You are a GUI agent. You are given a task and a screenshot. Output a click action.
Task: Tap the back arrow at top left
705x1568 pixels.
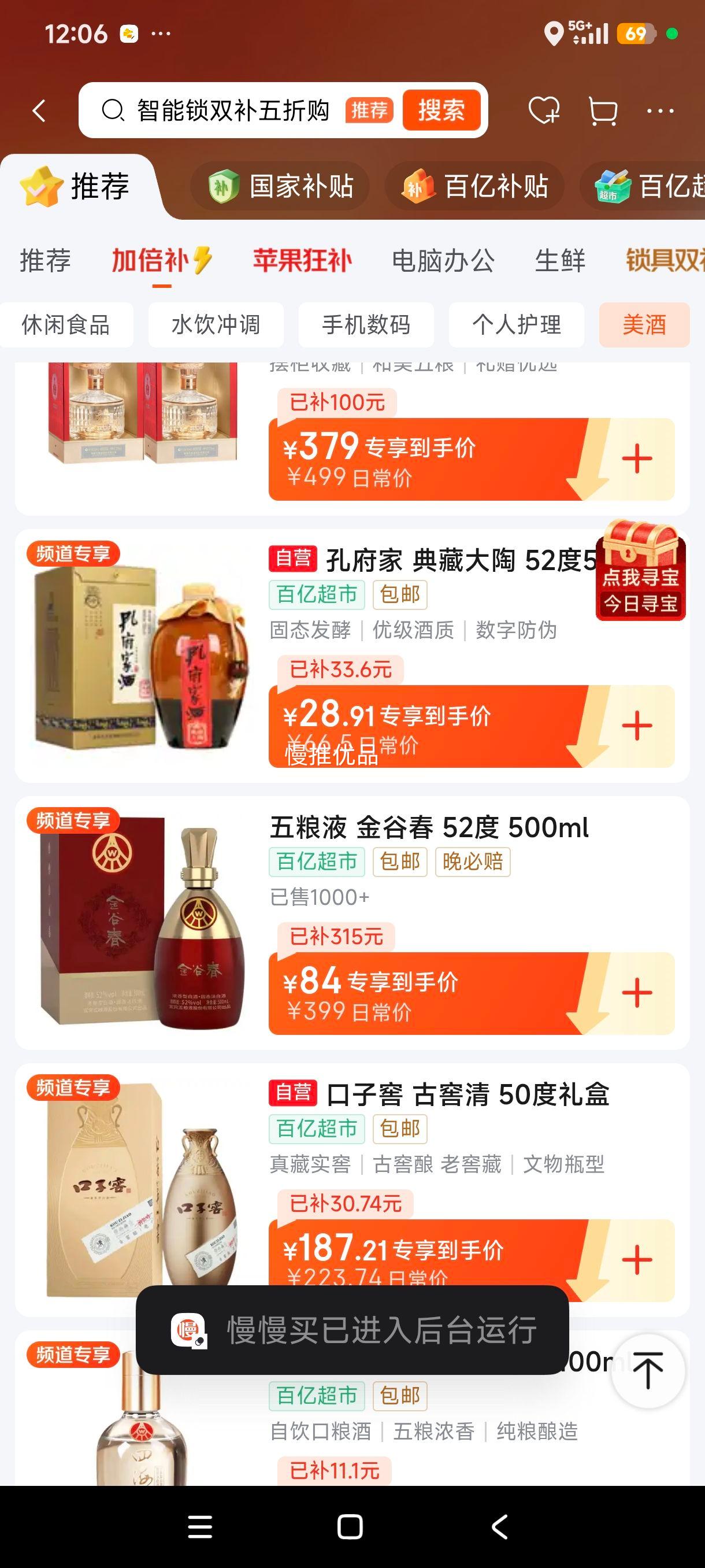tap(39, 110)
